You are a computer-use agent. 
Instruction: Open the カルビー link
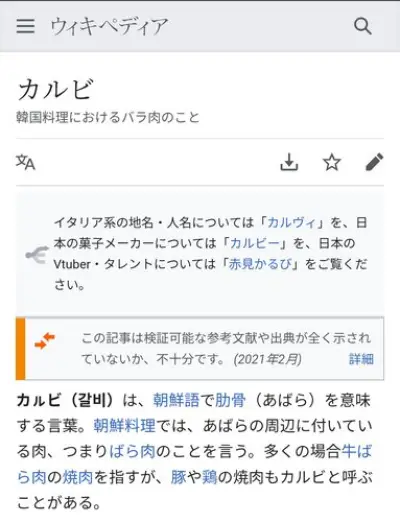click(255, 243)
